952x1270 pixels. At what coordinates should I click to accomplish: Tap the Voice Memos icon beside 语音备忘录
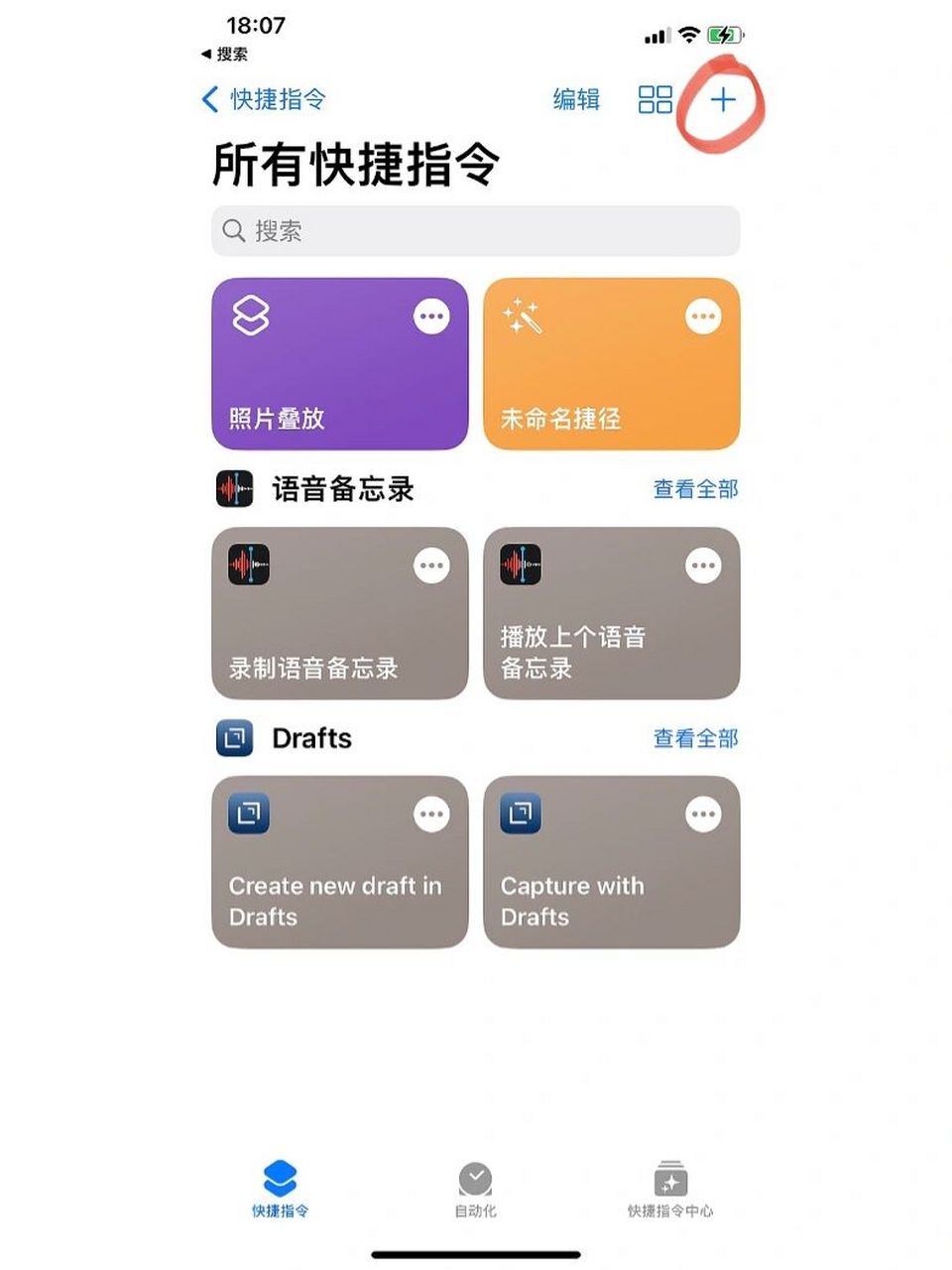[x=235, y=489]
